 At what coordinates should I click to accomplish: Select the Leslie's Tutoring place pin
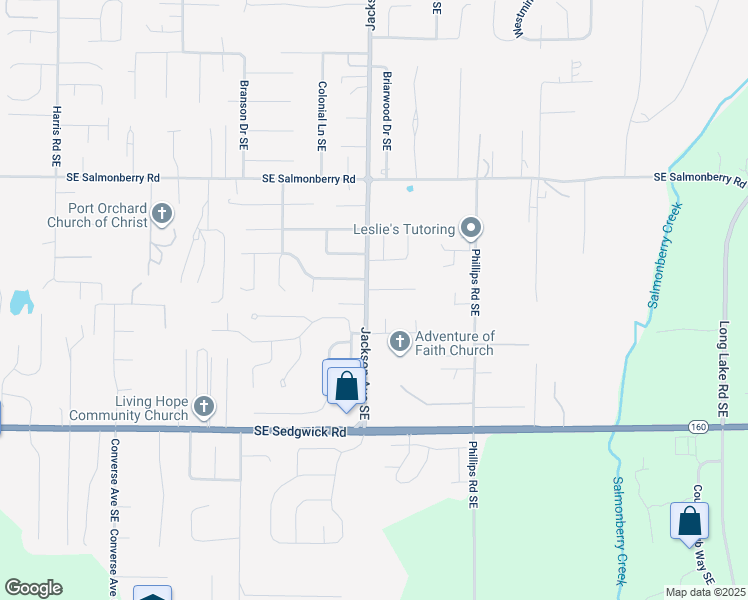(471, 228)
